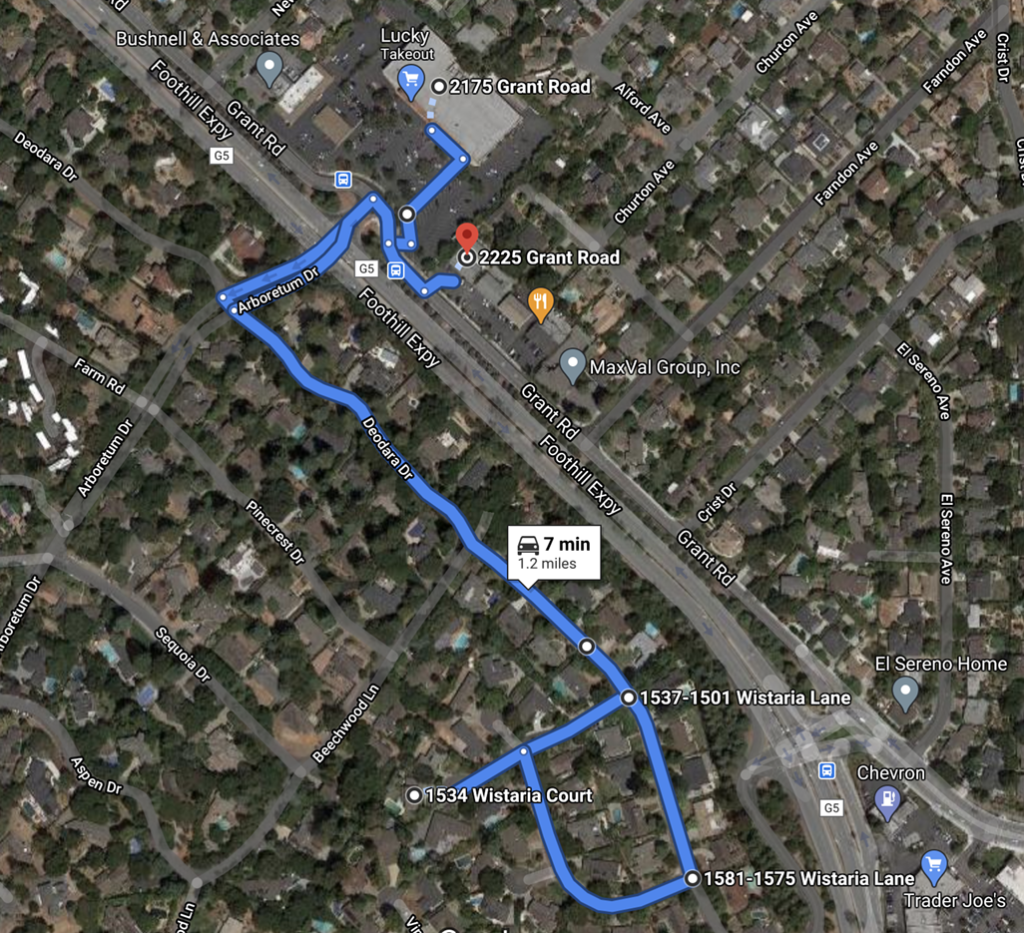Select the 1537-1501 Wistaria Lane waypoint
Screen dimensions: 1024x933
coord(628,698)
